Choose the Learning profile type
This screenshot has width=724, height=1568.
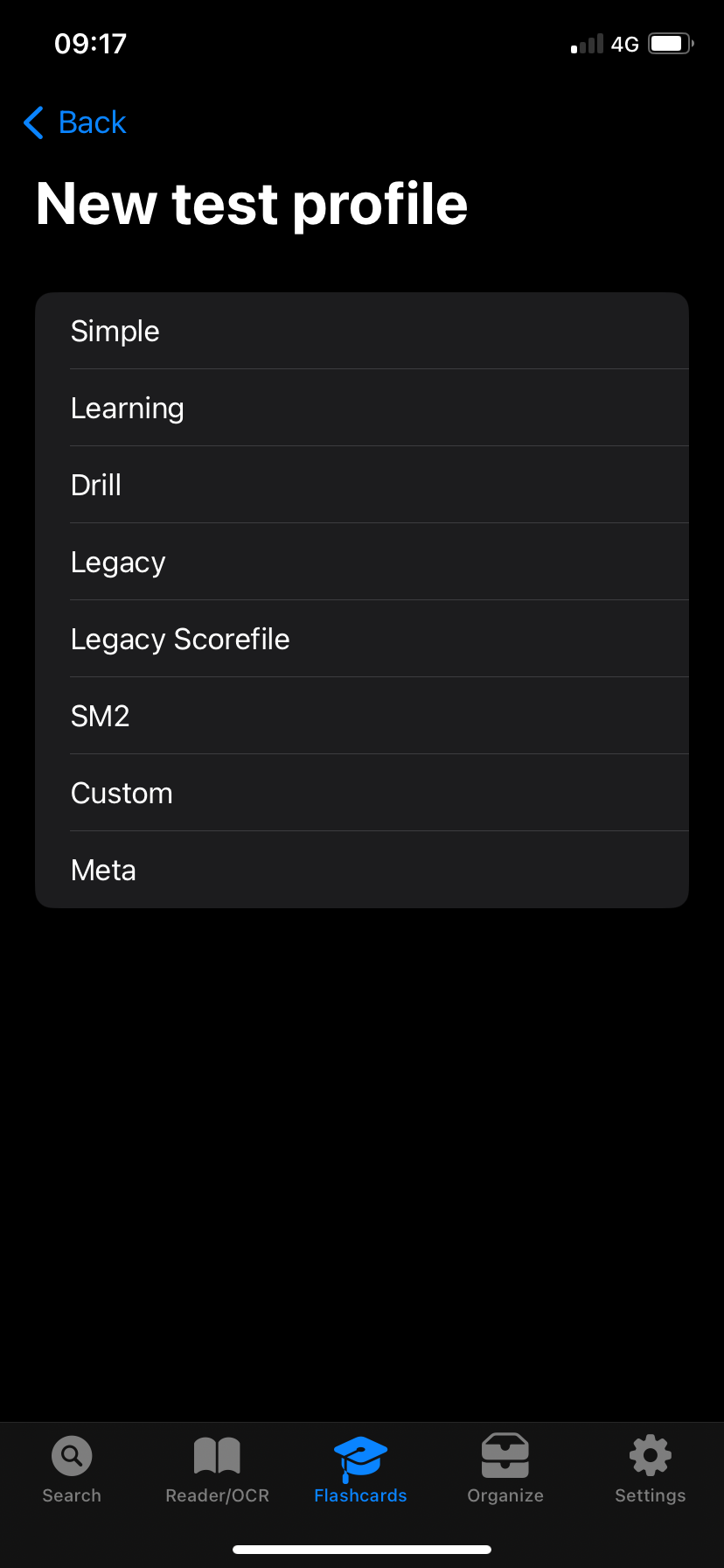click(362, 409)
